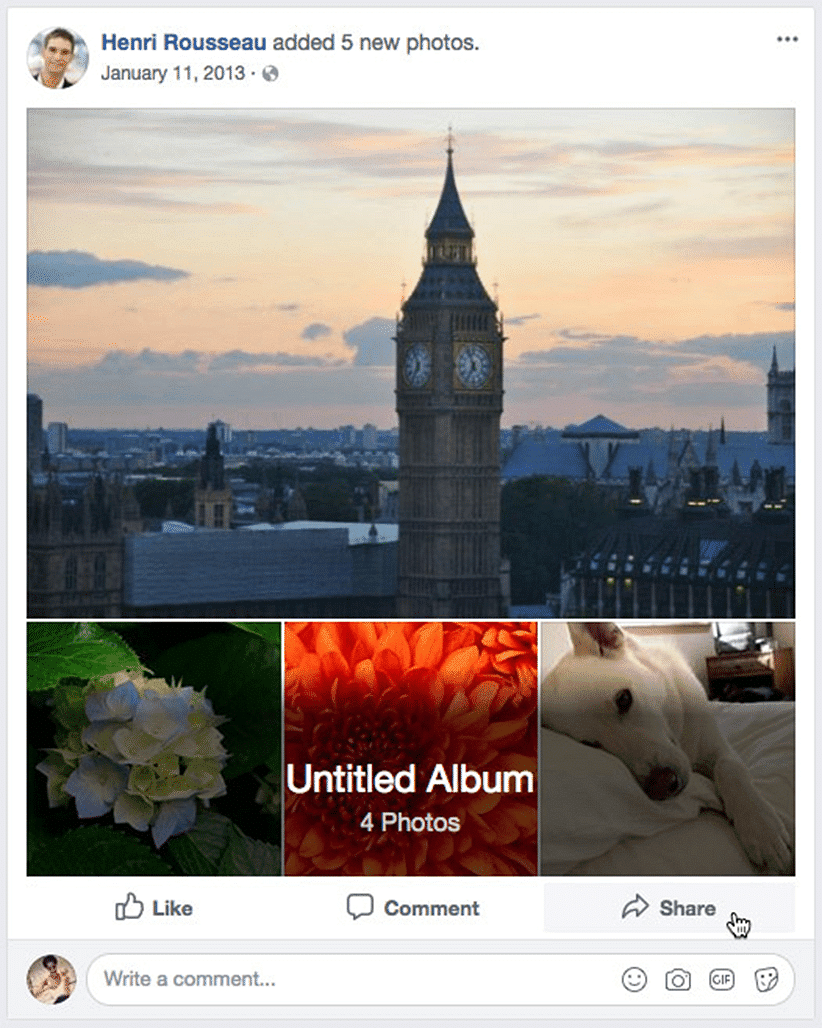Open Henri Rousseau's profile name link
This screenshot has width=822, height=1028.
pyautogui.click(x=183, y=42)
